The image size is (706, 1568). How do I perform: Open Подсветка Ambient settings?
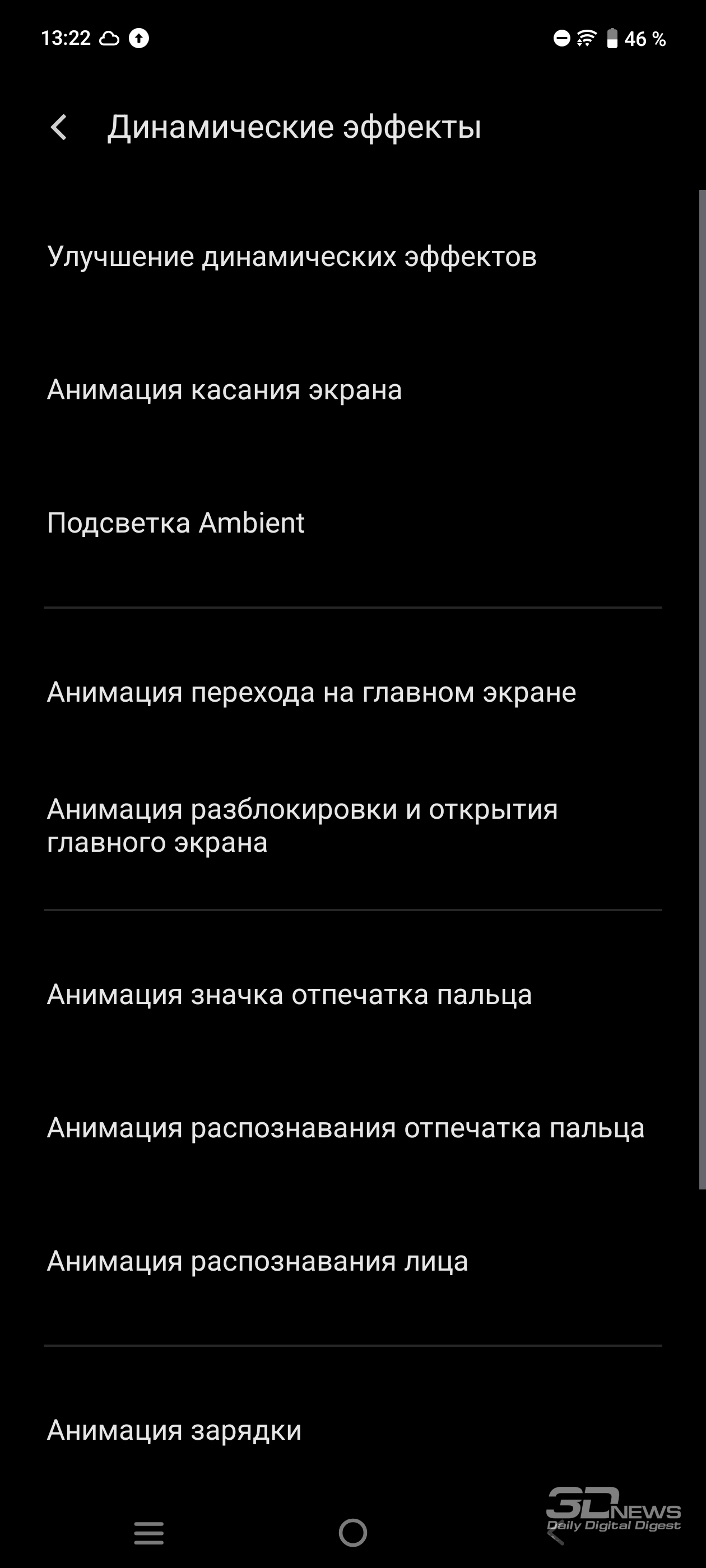pyautogui.click(x=352, y=523)
